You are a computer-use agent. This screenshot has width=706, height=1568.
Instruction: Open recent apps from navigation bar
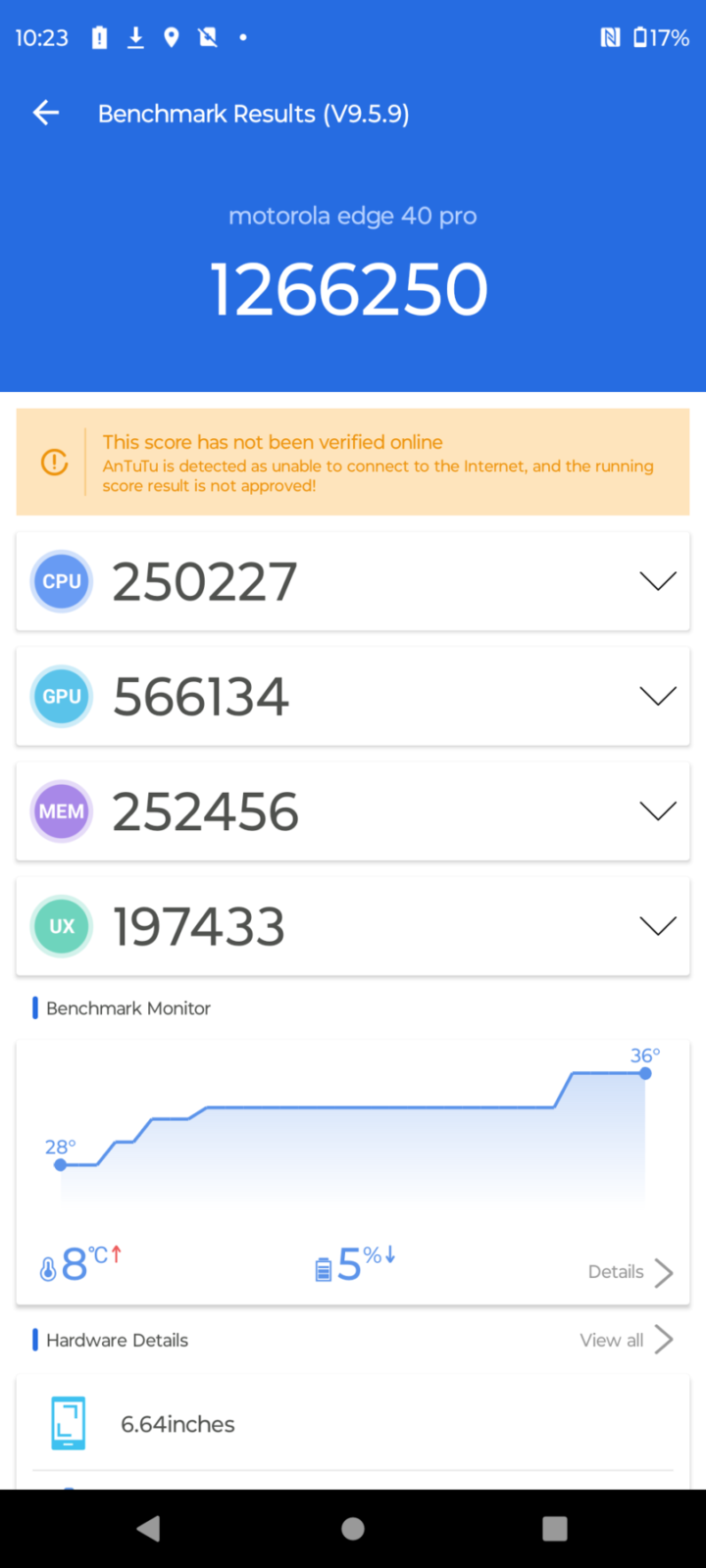555,1529
